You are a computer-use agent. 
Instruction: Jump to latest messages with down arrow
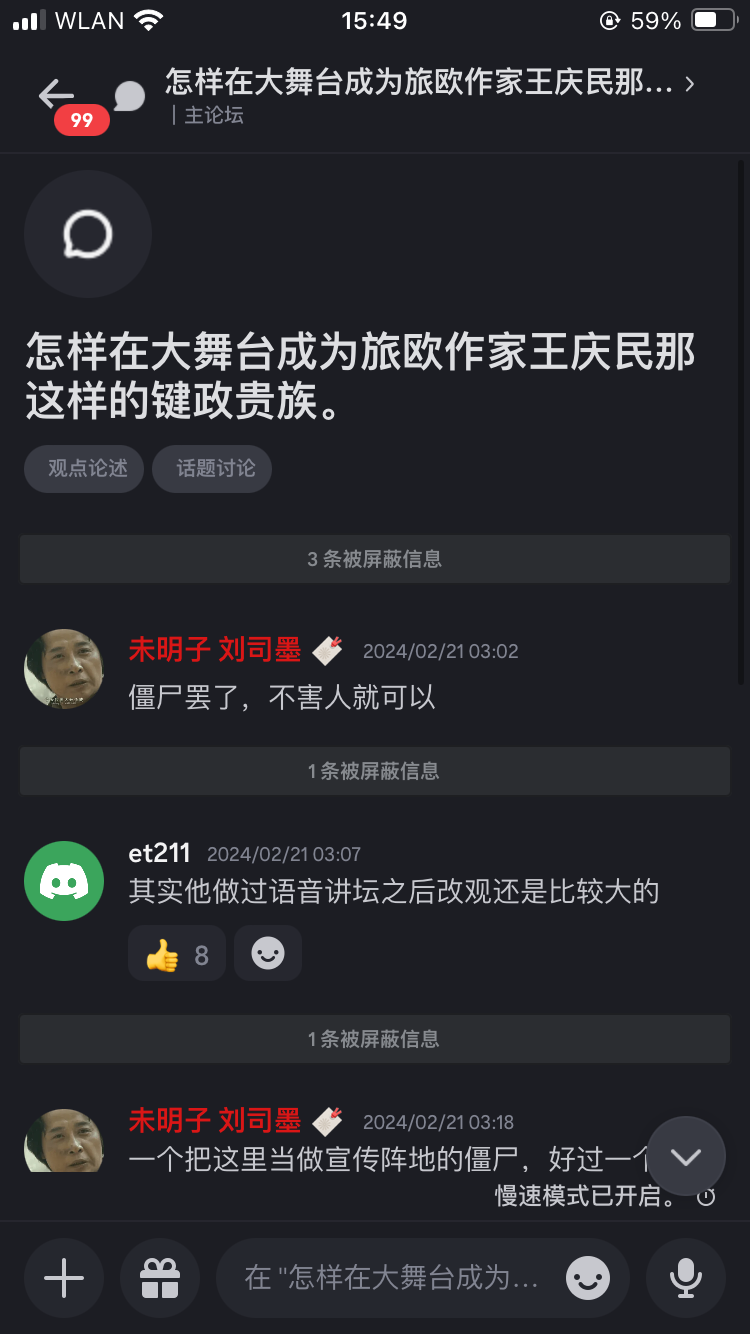click(x=686, y=1157)
